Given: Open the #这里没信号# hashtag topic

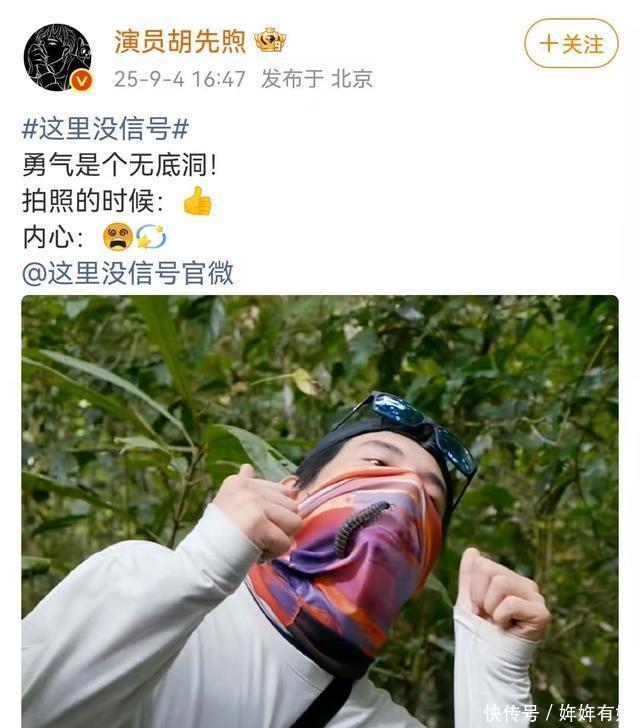Looking at the screenshot, I should click(105, 129).
